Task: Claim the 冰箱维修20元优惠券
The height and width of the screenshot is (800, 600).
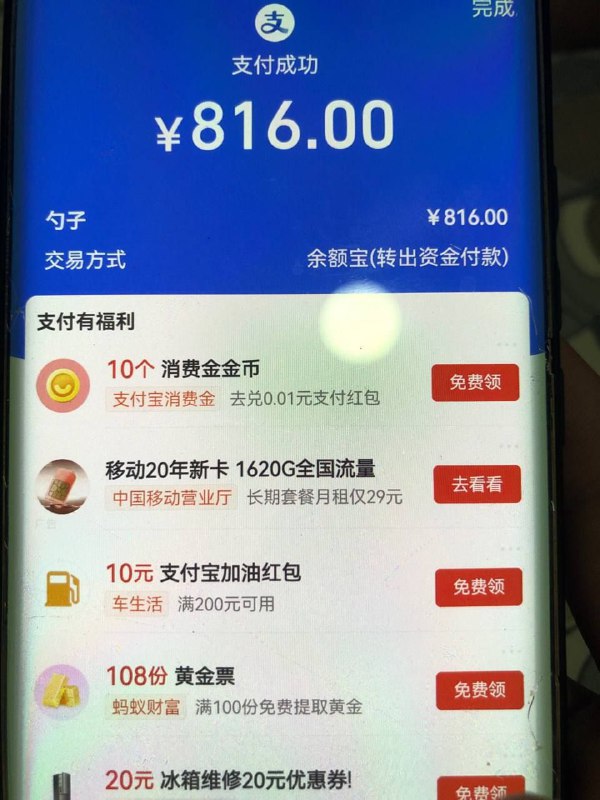Action: (x=480, y=790)
